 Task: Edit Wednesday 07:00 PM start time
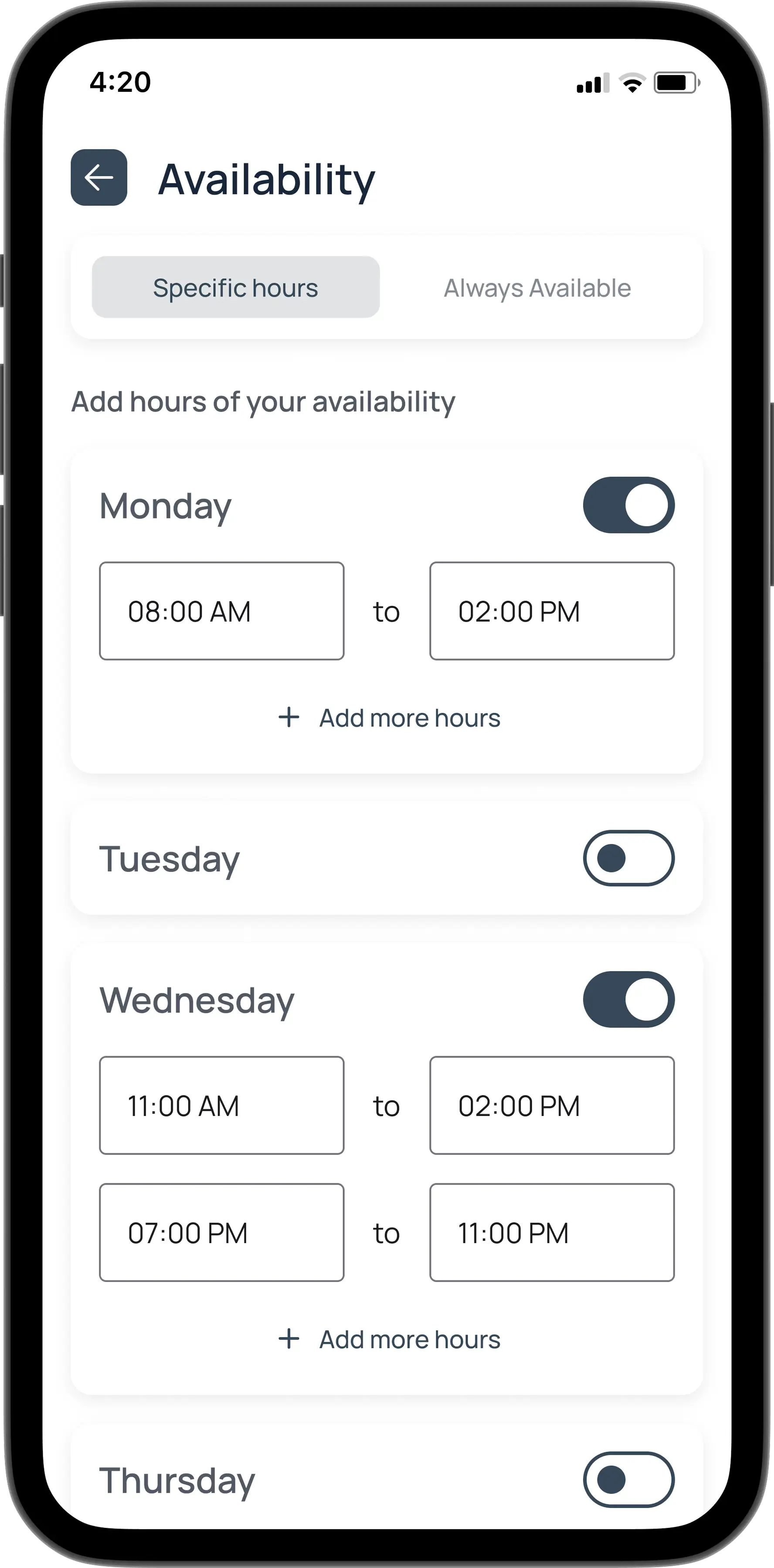222,1233
